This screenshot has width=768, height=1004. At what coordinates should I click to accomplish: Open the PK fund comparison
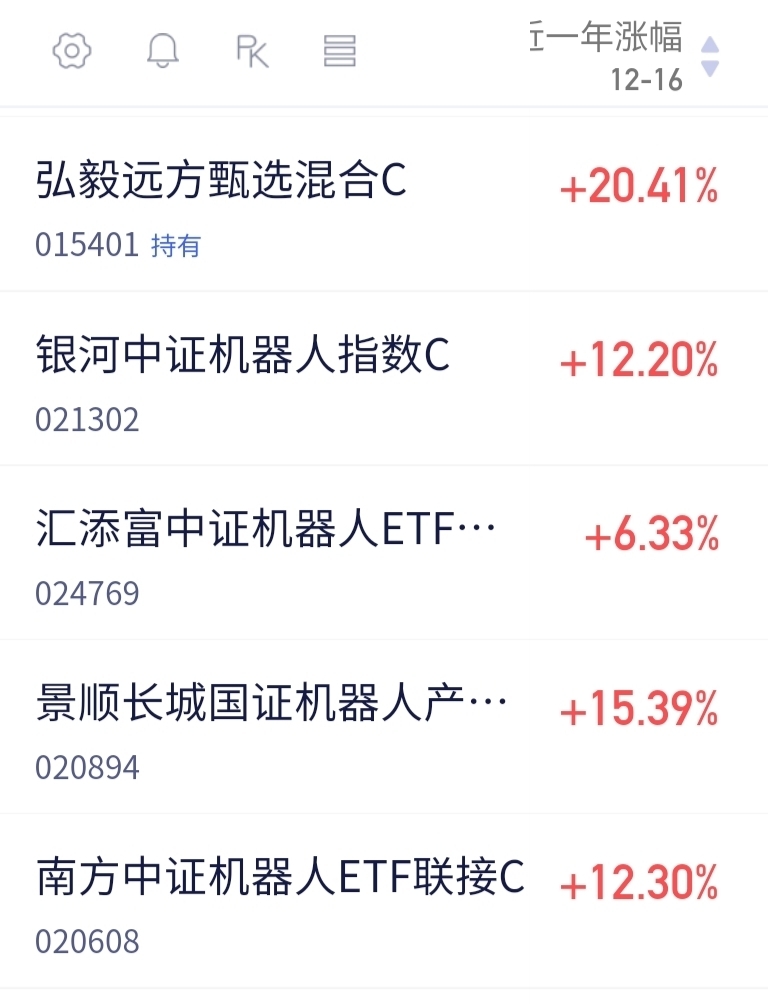click(252, 50)
